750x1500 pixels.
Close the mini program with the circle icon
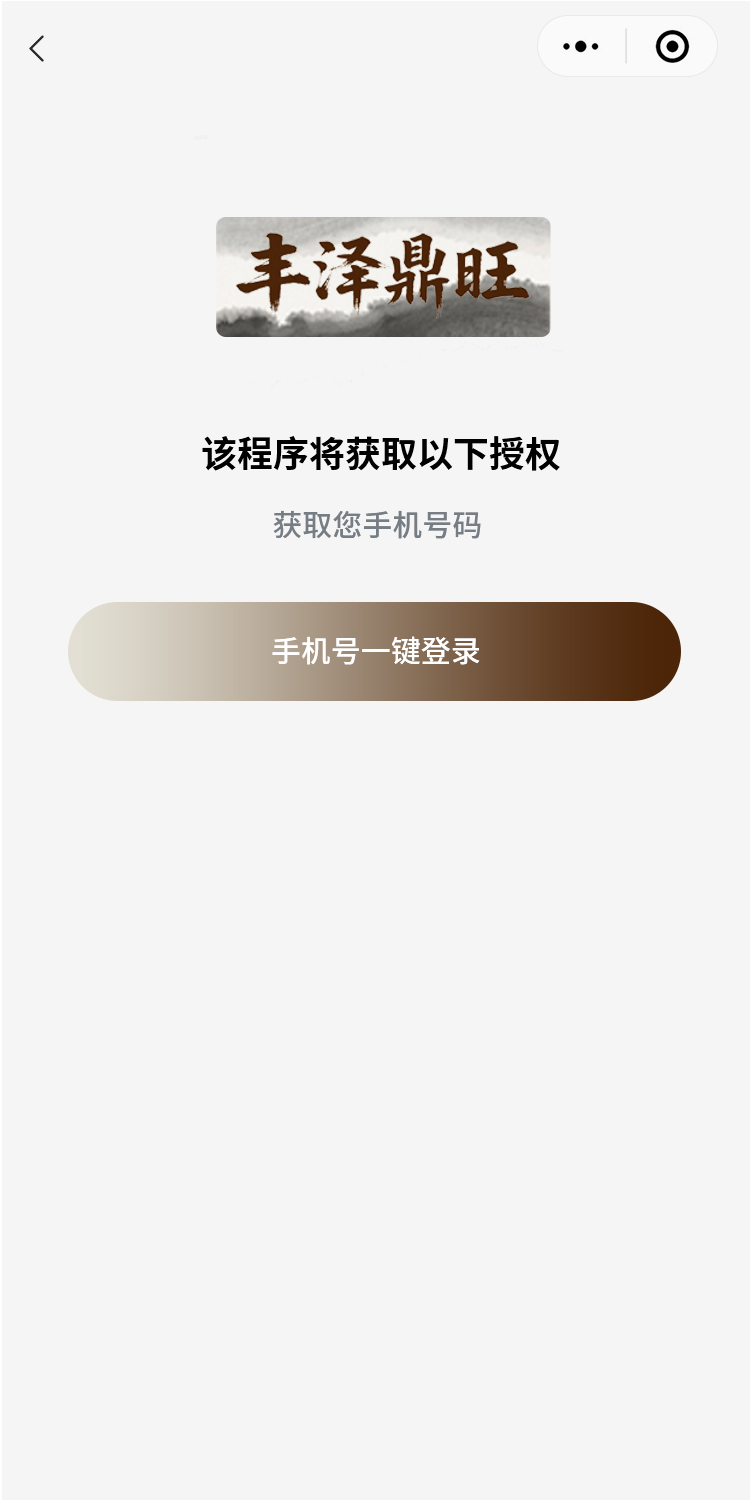pyautogui.click(x=672, y=47)
